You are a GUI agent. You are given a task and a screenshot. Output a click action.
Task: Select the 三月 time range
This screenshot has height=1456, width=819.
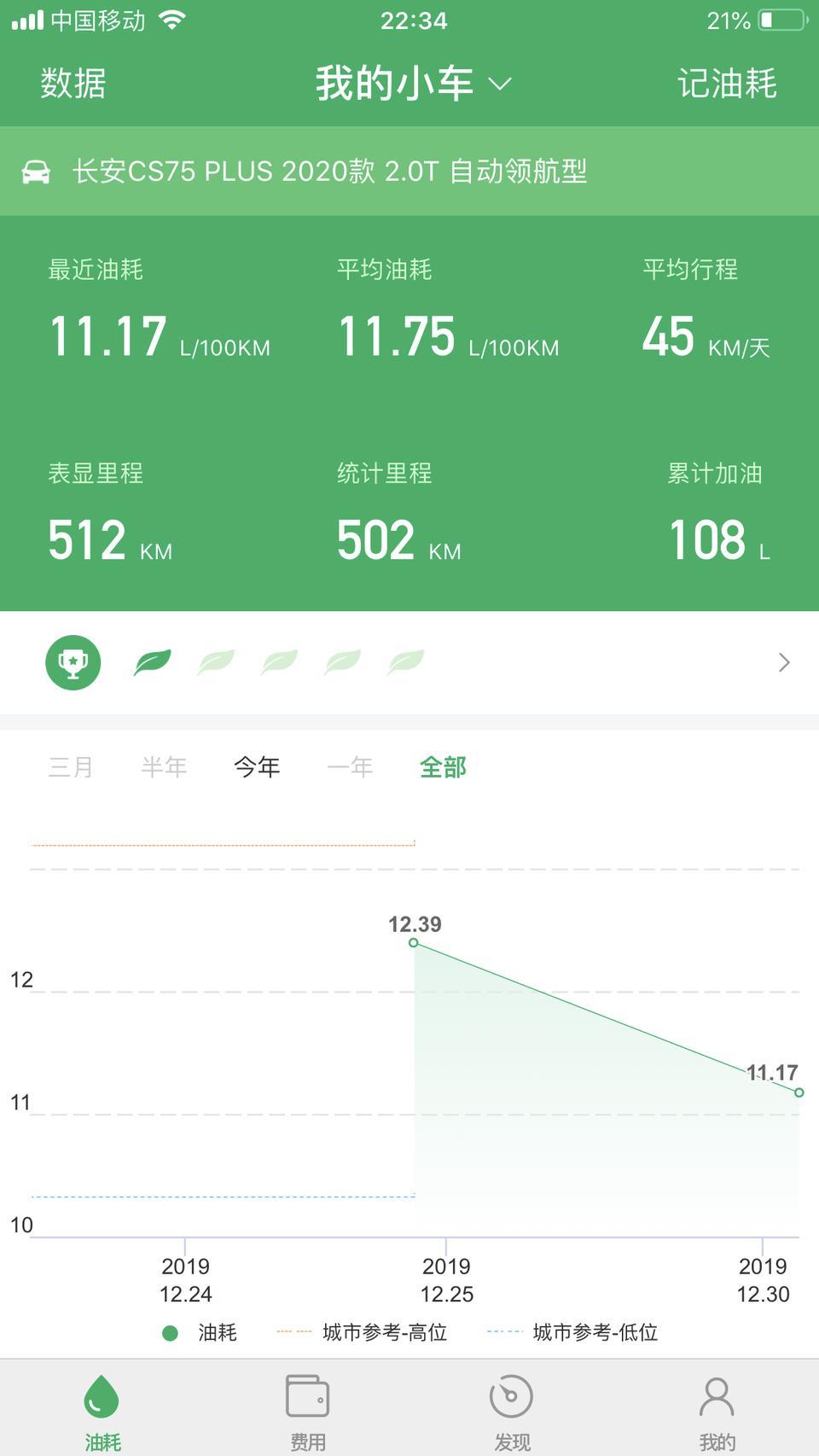pos(71,766)
